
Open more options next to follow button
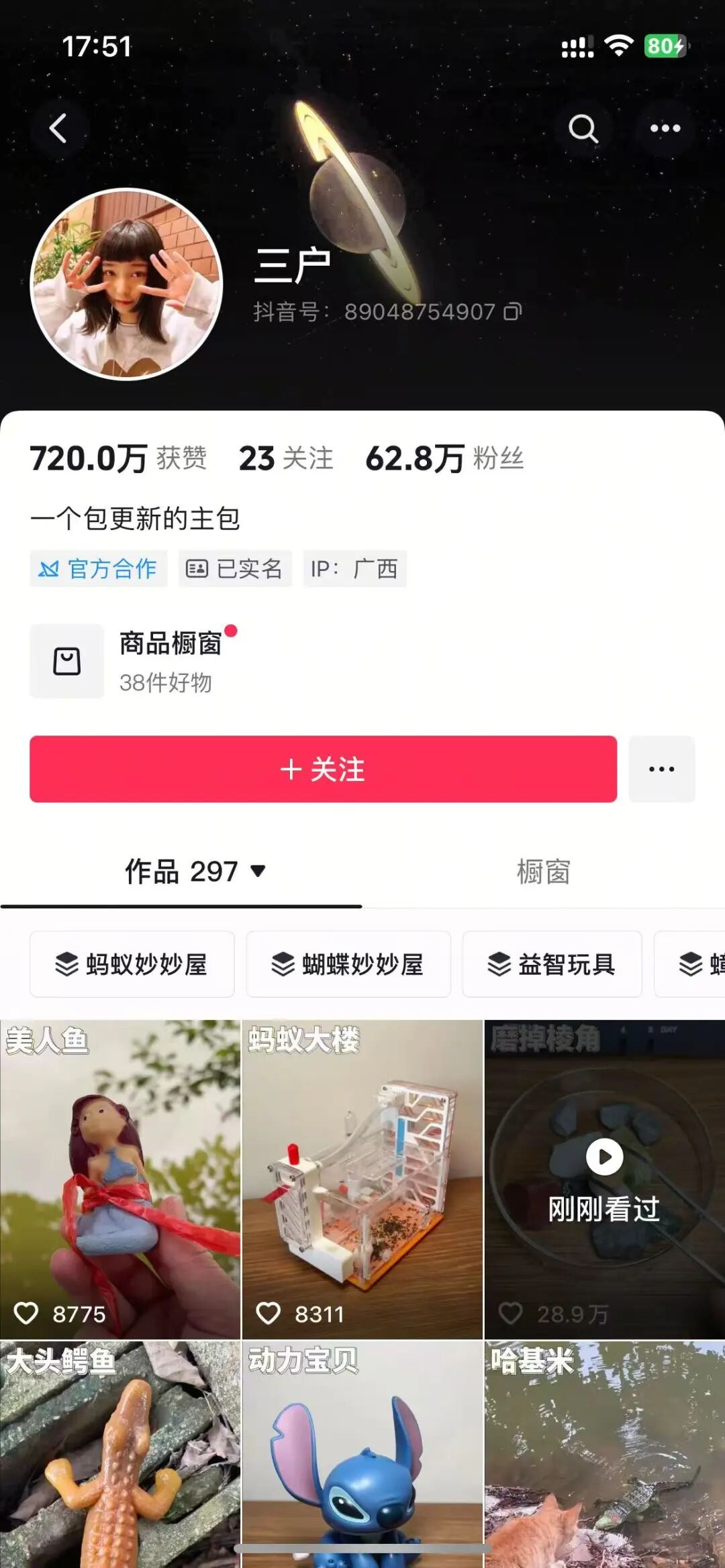661,769
